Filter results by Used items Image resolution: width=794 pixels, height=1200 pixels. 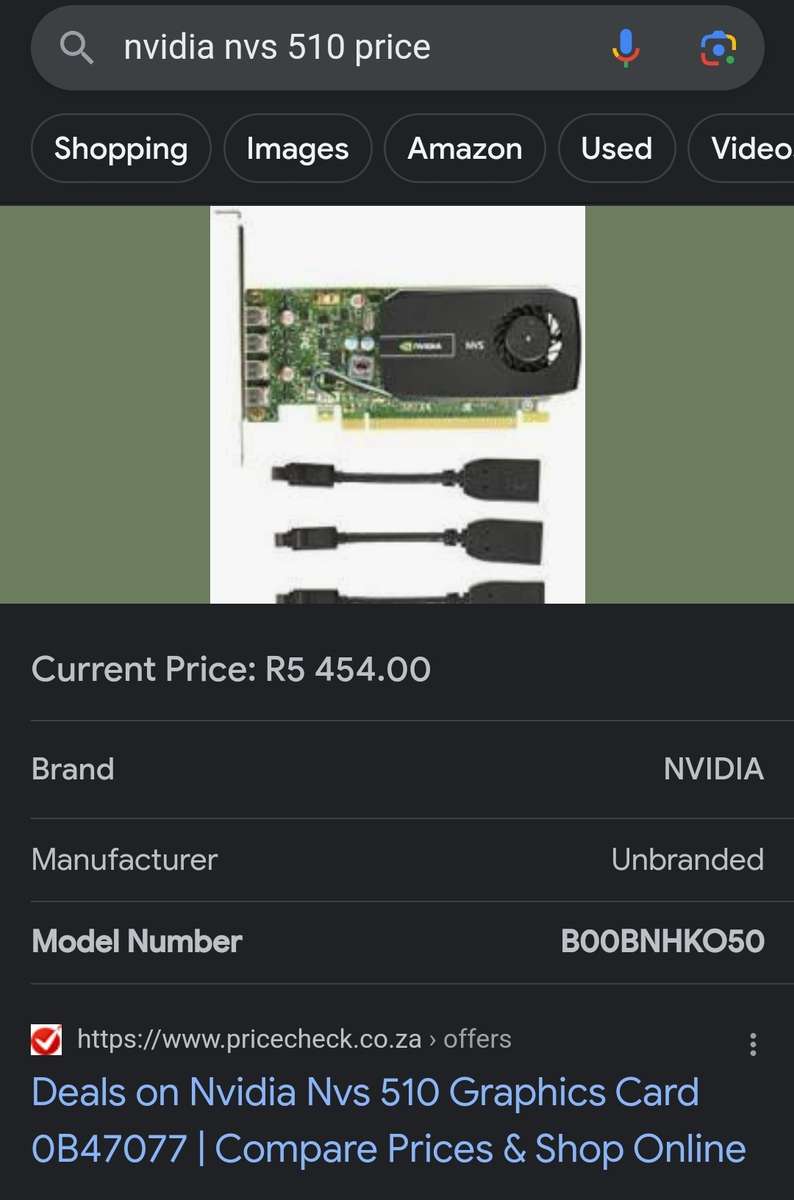click(616, 148)
